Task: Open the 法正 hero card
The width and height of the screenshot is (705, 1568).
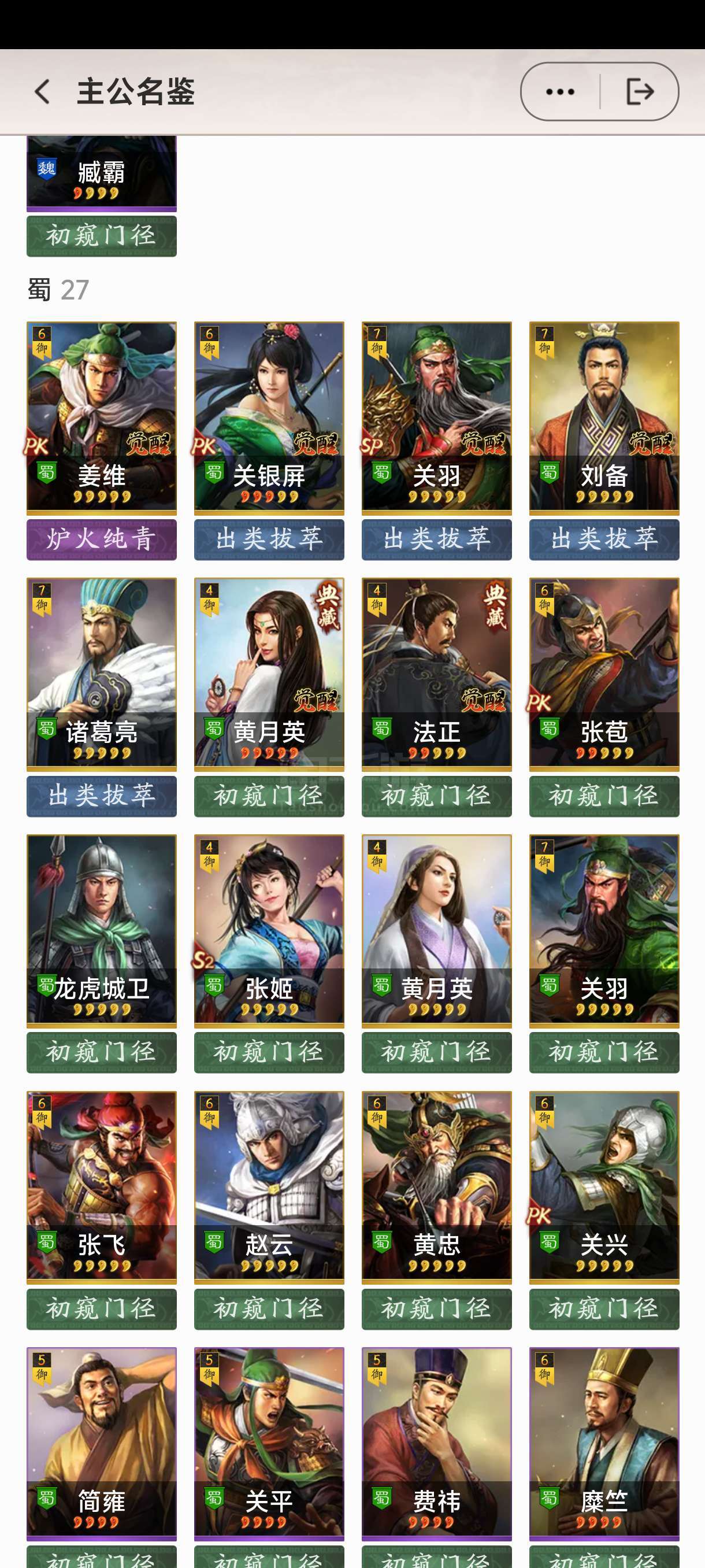Action: [436, 674]
